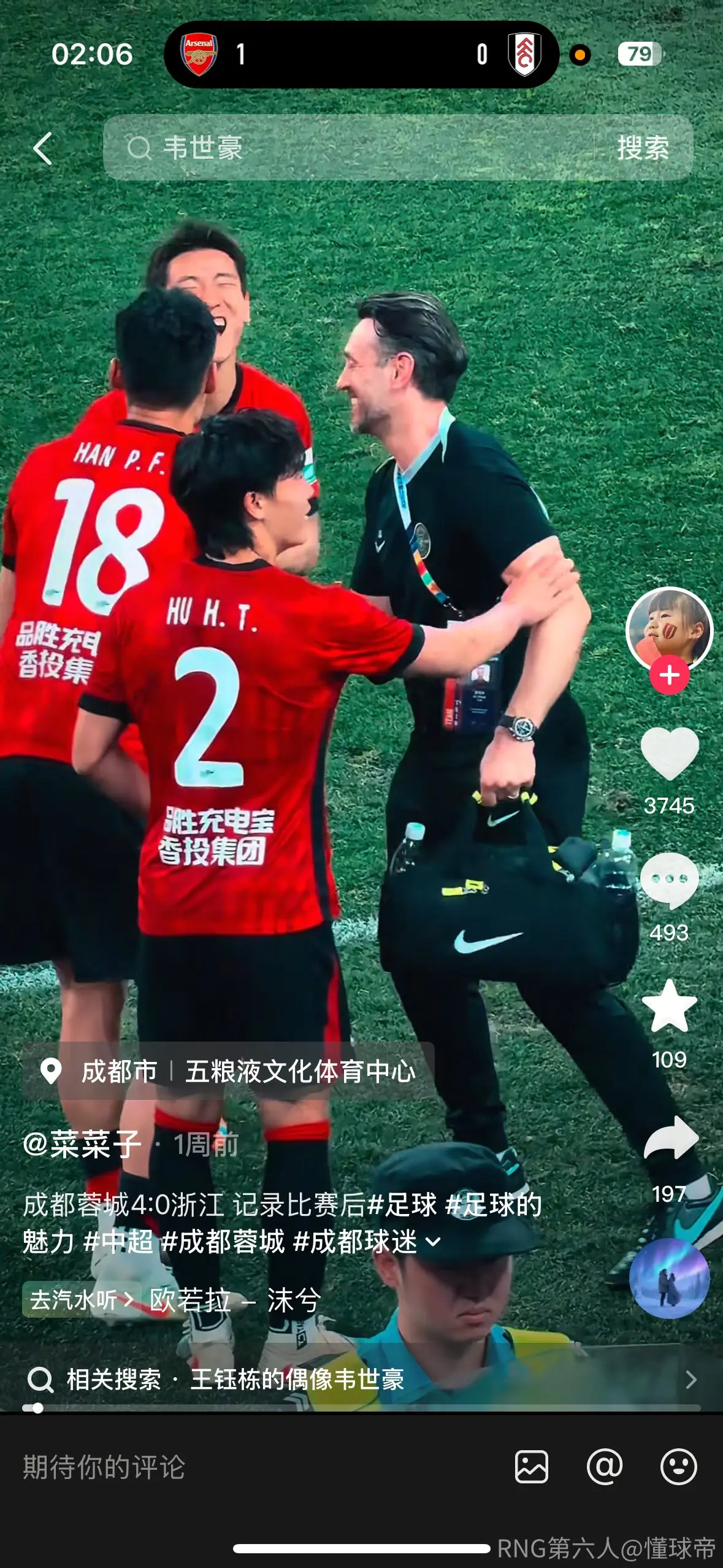Open @菜菜子 user profile

(82, 1144)
